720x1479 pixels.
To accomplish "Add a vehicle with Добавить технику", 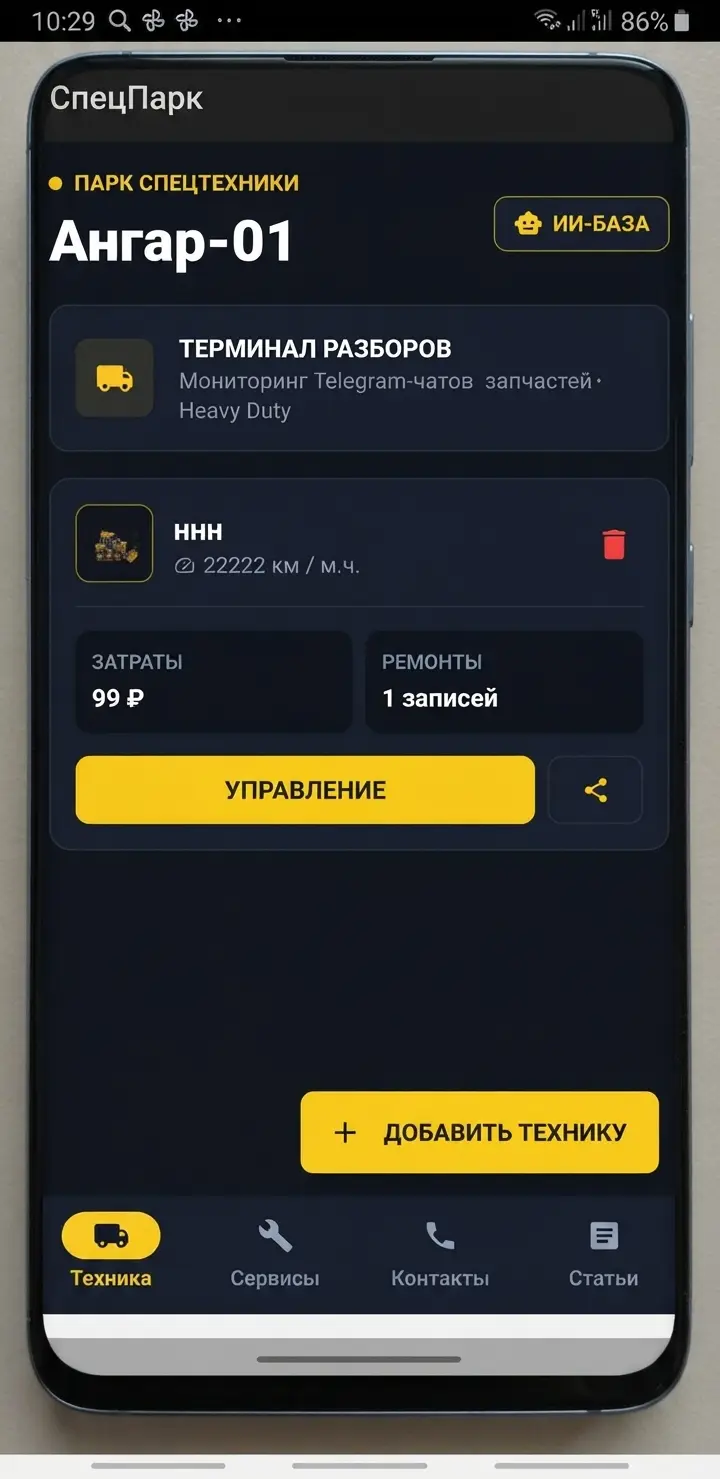I will [480, 1132].
